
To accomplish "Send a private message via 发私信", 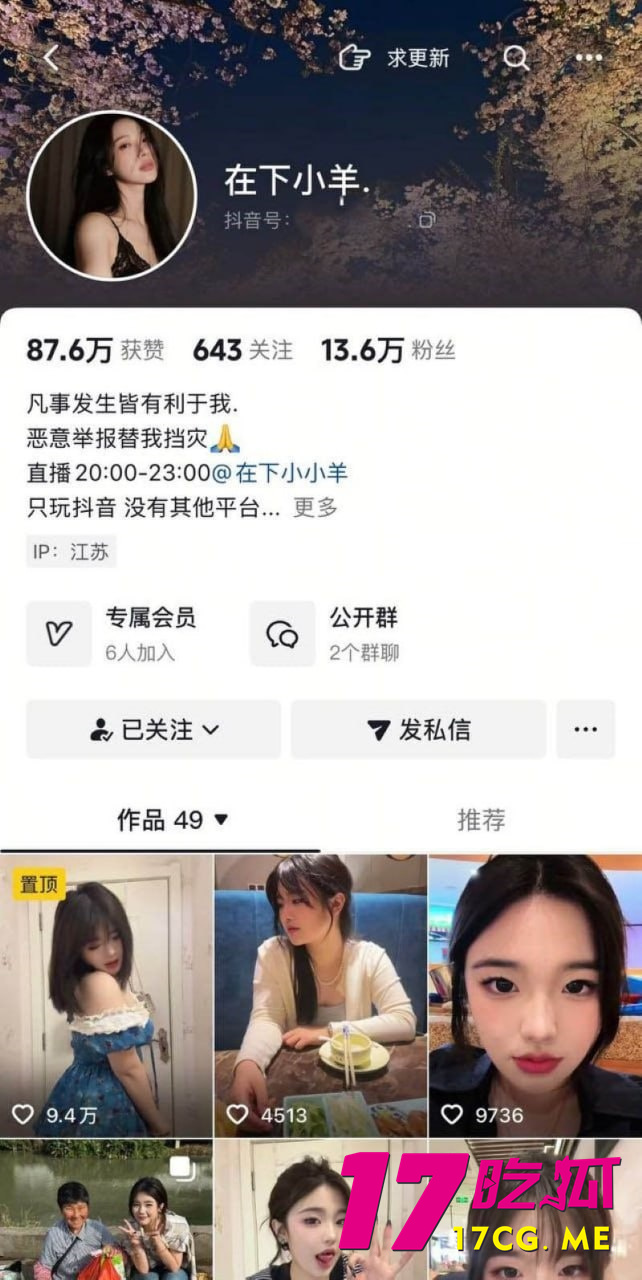I will pos(418,729).
